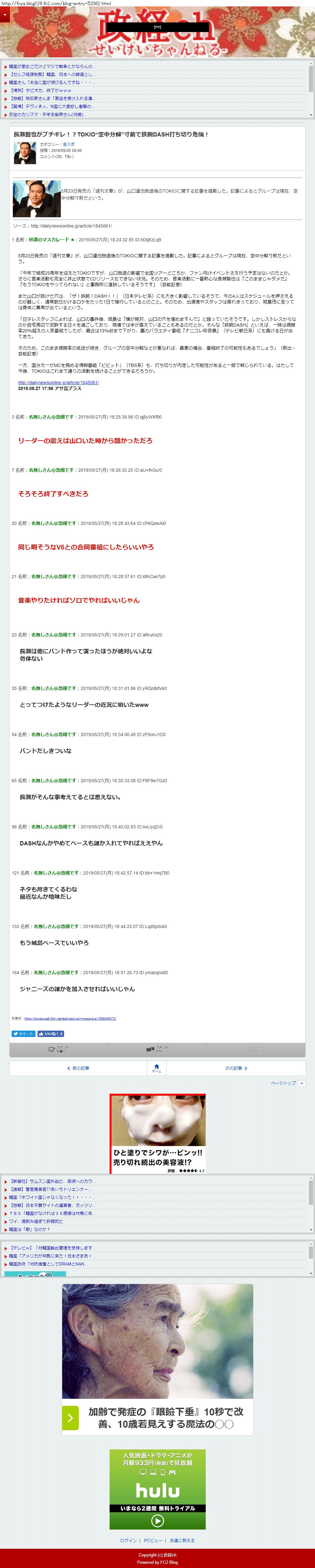The image size is (315, 1568).
Task: Go to 前の記事
Action: pyautogui.click(x=78, y=1068)
